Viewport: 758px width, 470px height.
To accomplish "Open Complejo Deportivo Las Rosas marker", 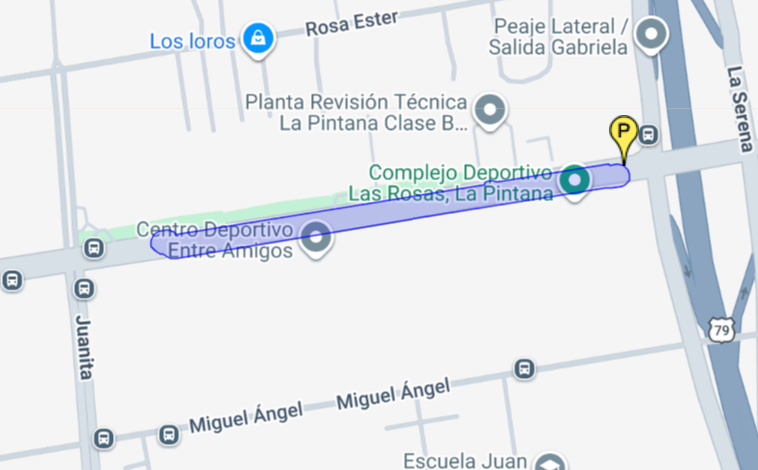I will 575,180.
